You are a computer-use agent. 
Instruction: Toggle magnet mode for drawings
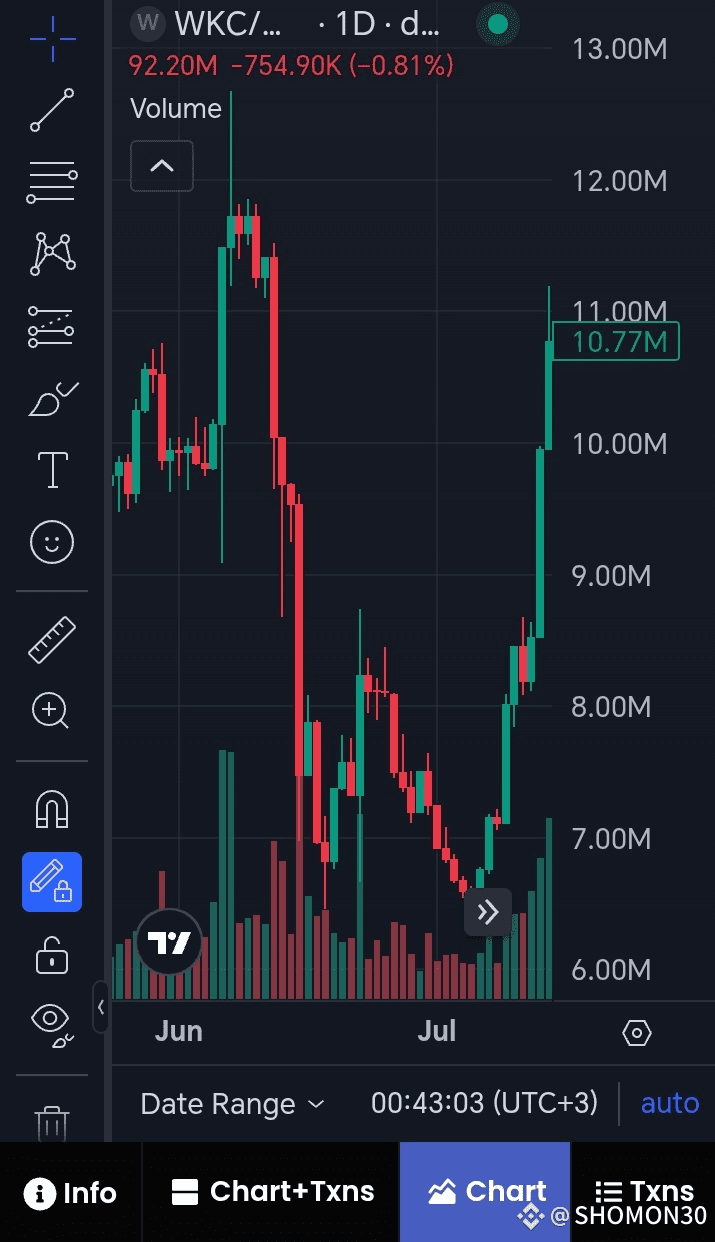click(52, 809)
